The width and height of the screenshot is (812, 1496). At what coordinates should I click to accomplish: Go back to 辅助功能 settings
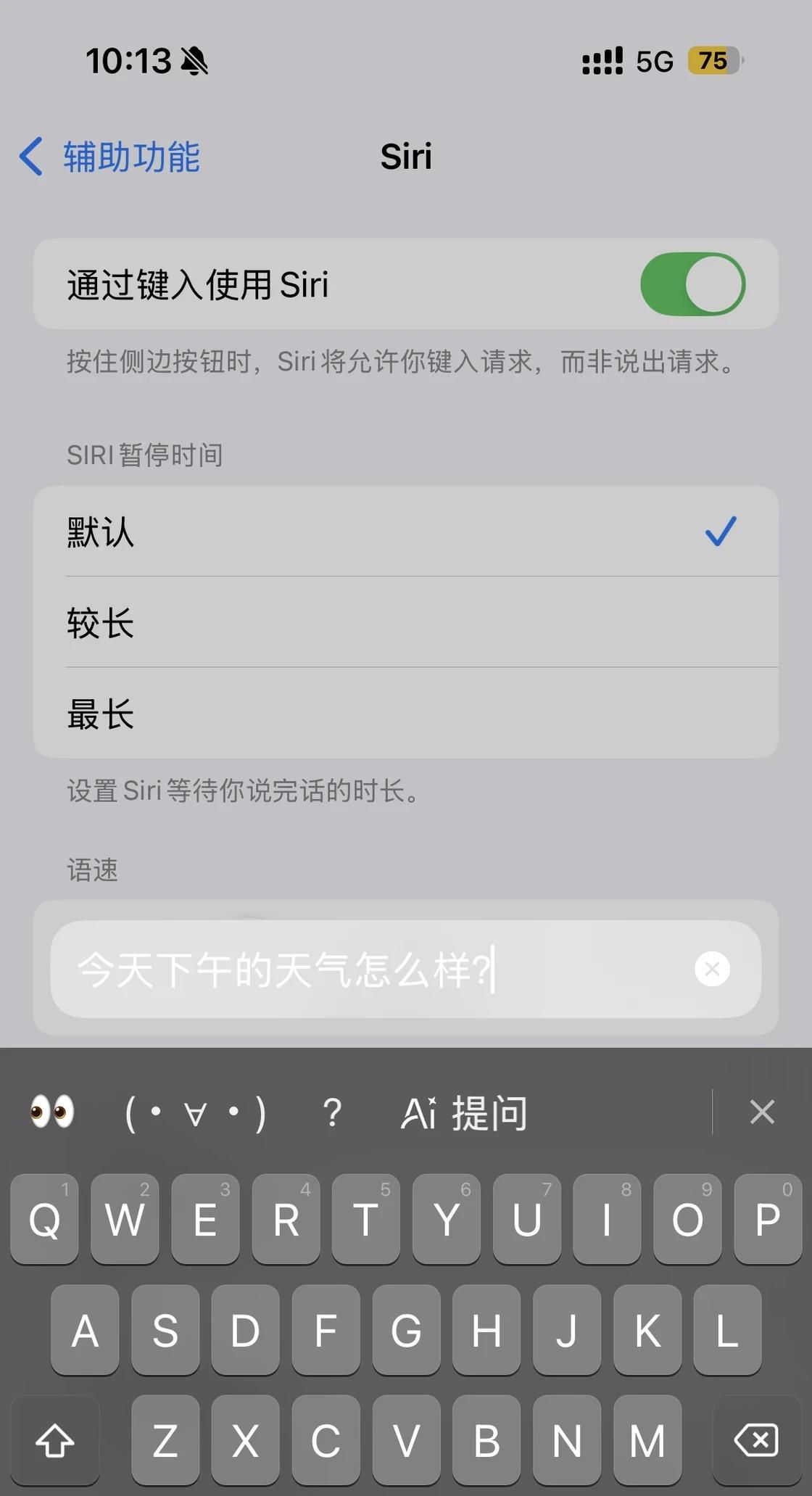[x=110, y=157]
